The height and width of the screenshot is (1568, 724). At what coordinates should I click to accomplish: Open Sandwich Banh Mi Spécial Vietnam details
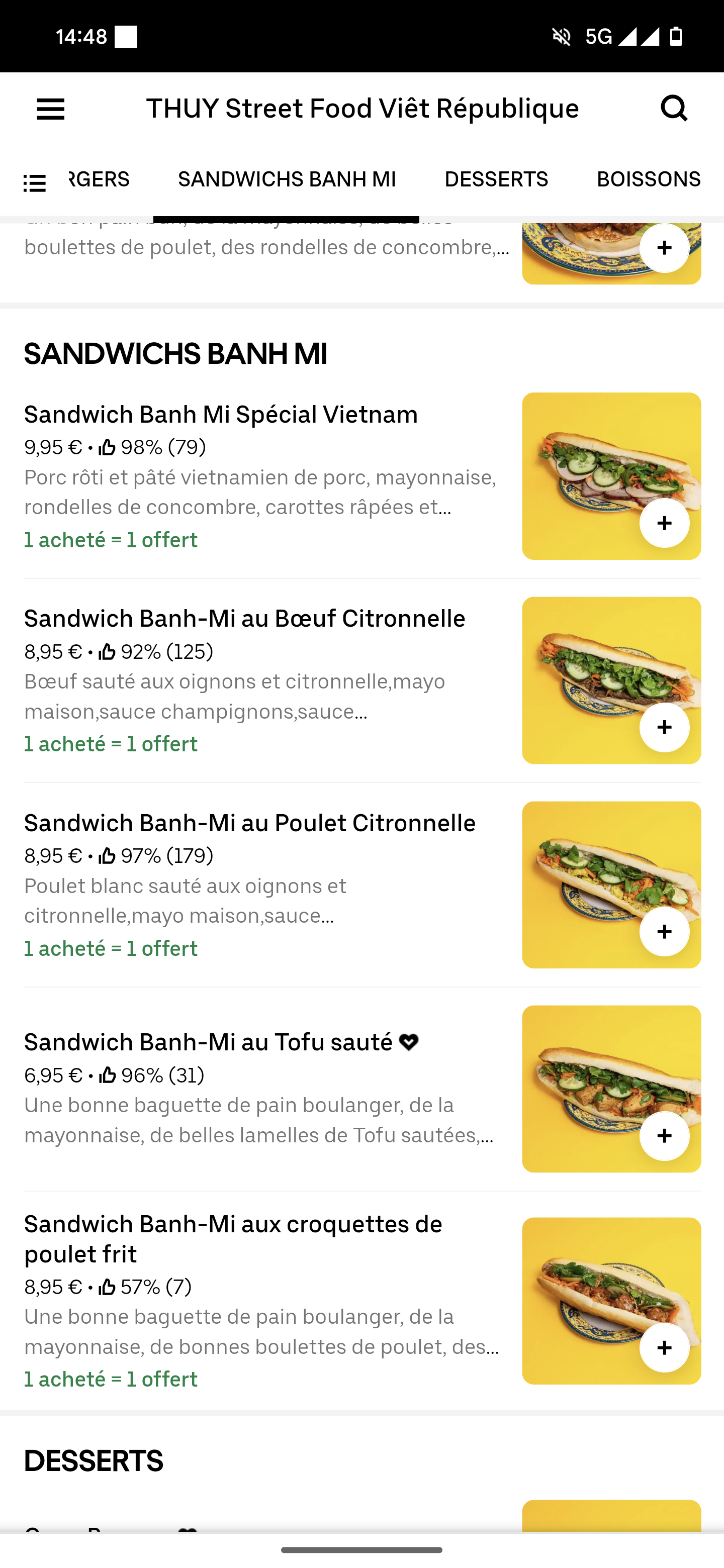click(220, 415)
